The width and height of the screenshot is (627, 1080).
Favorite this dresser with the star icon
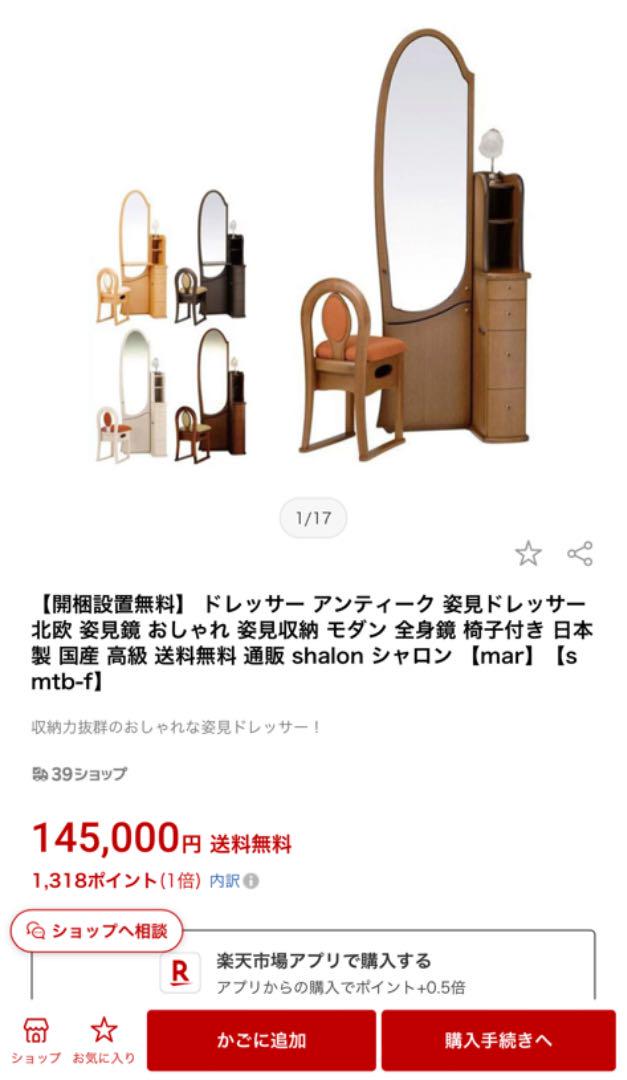coord(528,553)
